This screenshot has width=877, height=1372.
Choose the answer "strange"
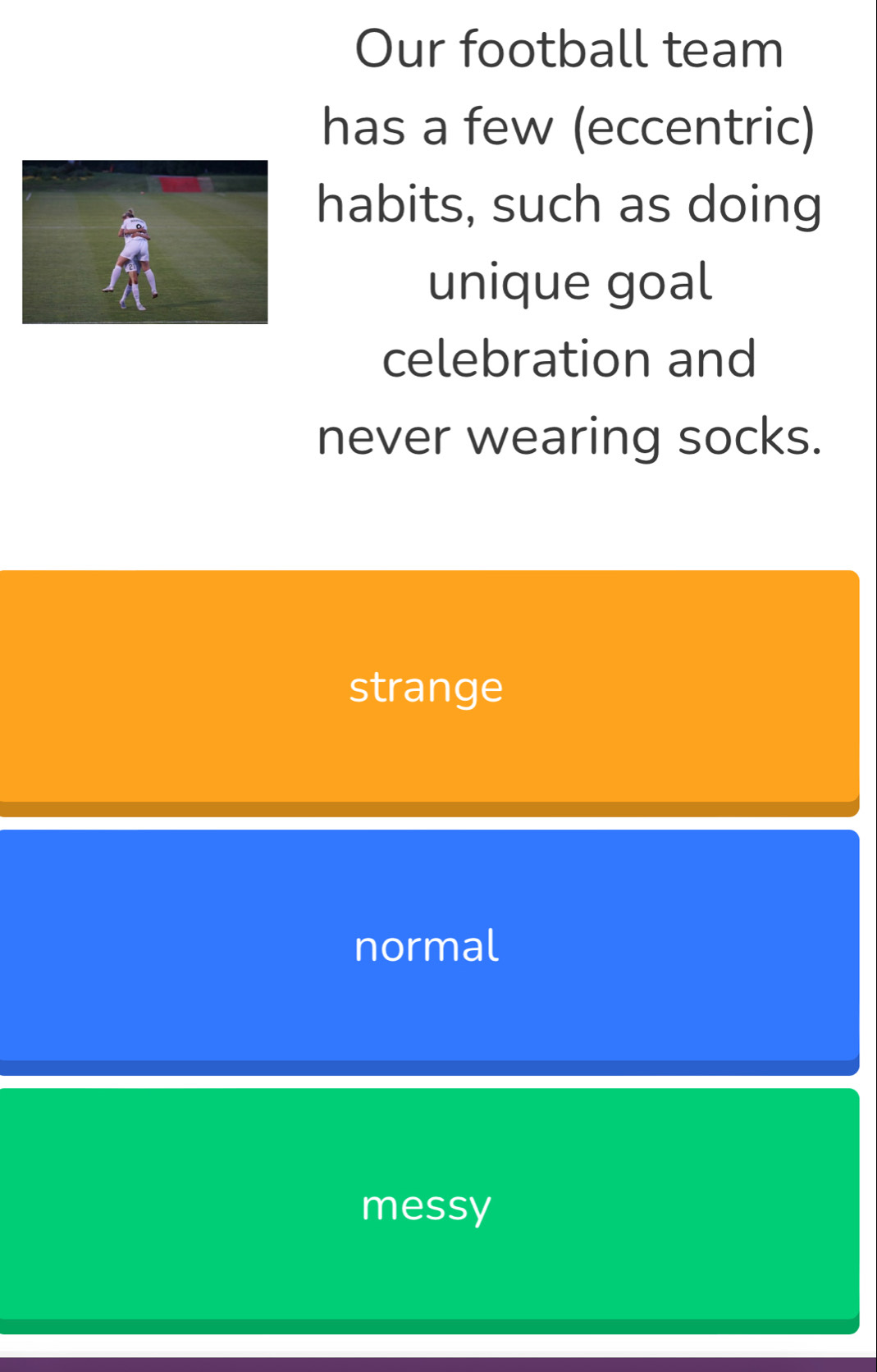tap(428, 688)
